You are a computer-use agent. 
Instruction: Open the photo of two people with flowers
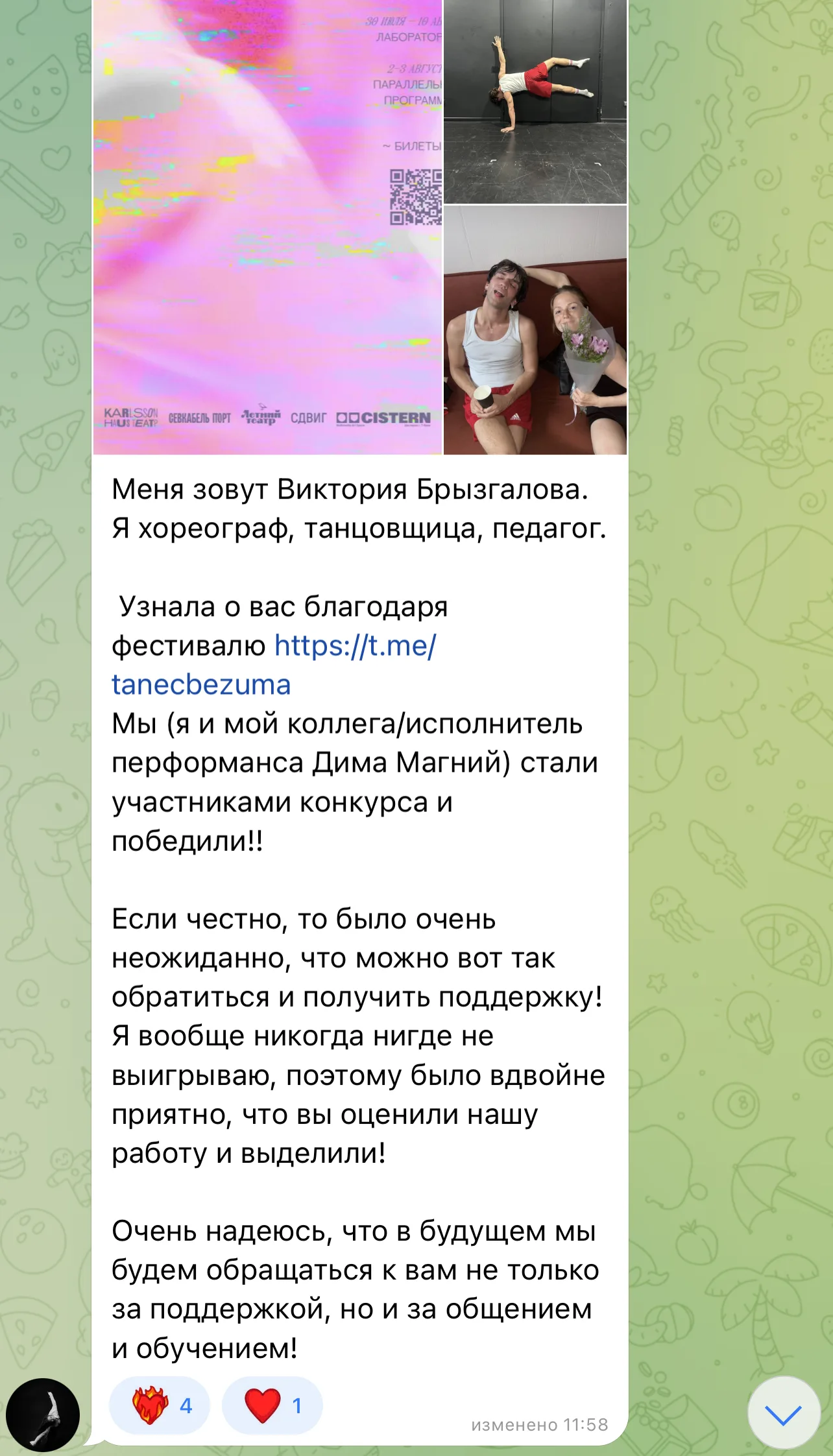(535, 330)
